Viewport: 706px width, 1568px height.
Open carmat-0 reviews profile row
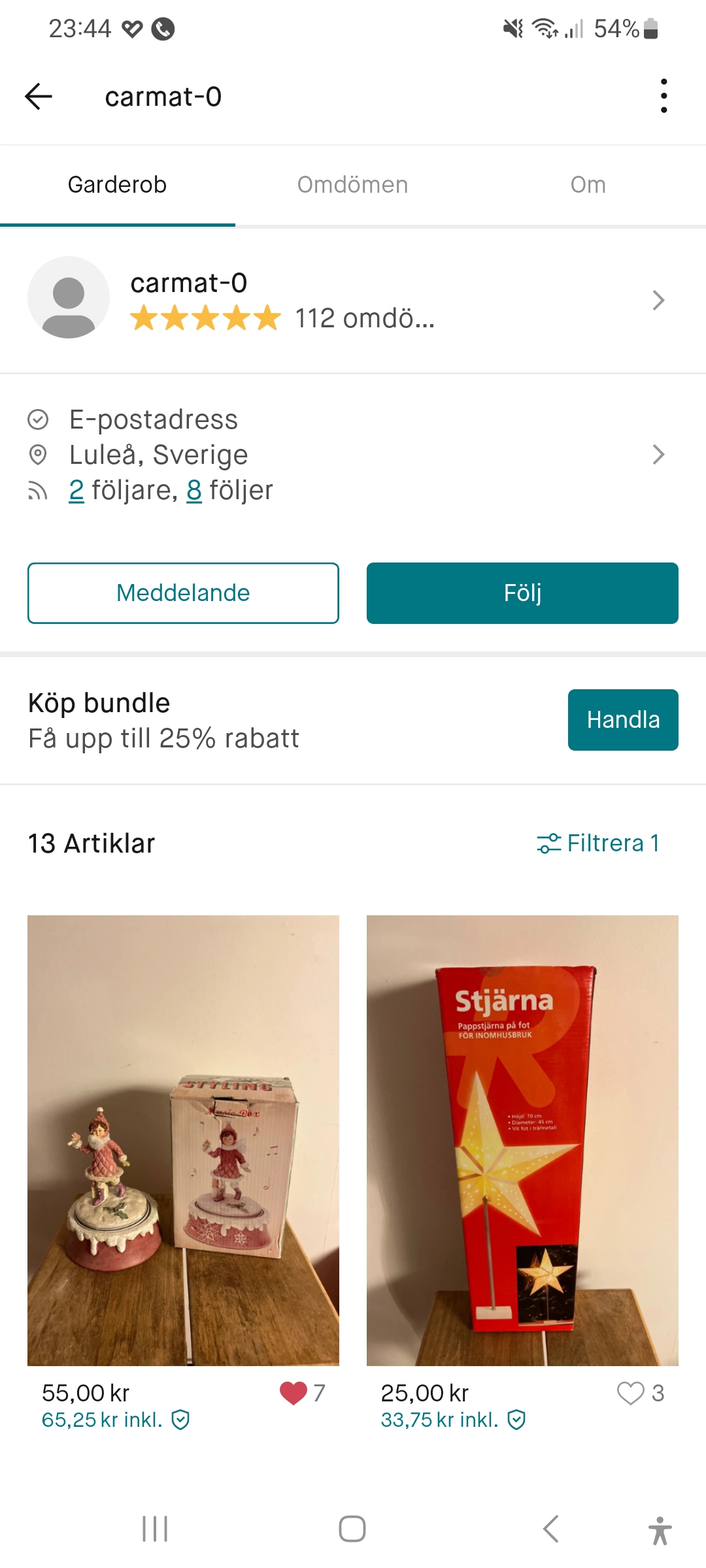353,300
